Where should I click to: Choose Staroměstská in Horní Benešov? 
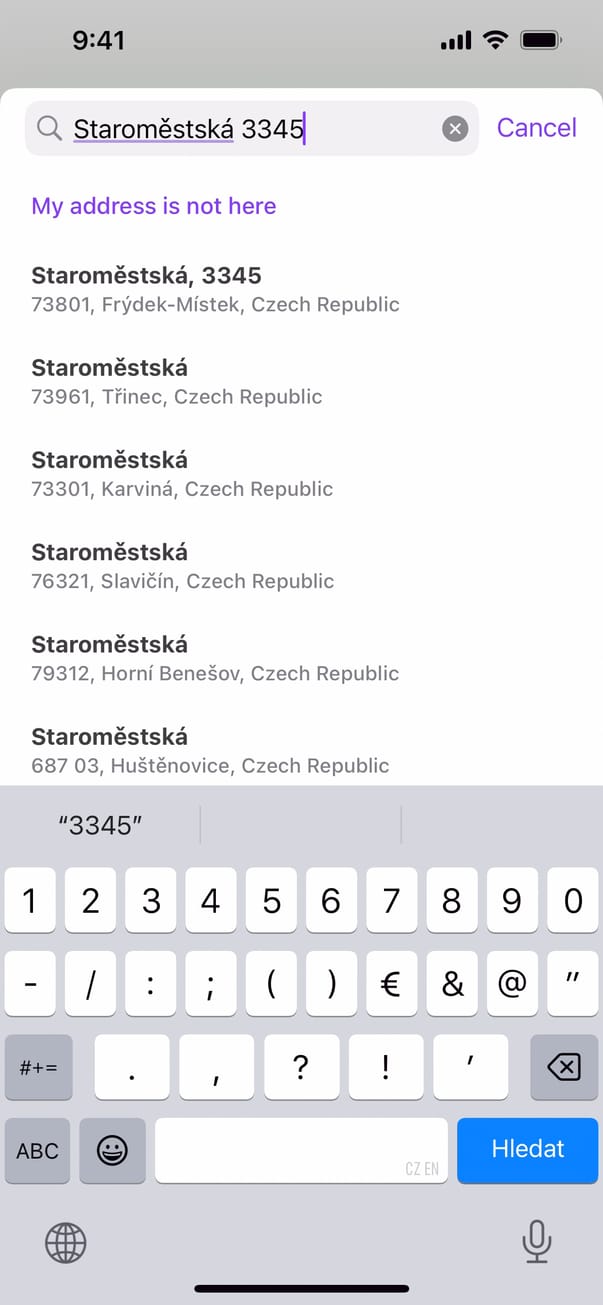click(x=215, y=657)
